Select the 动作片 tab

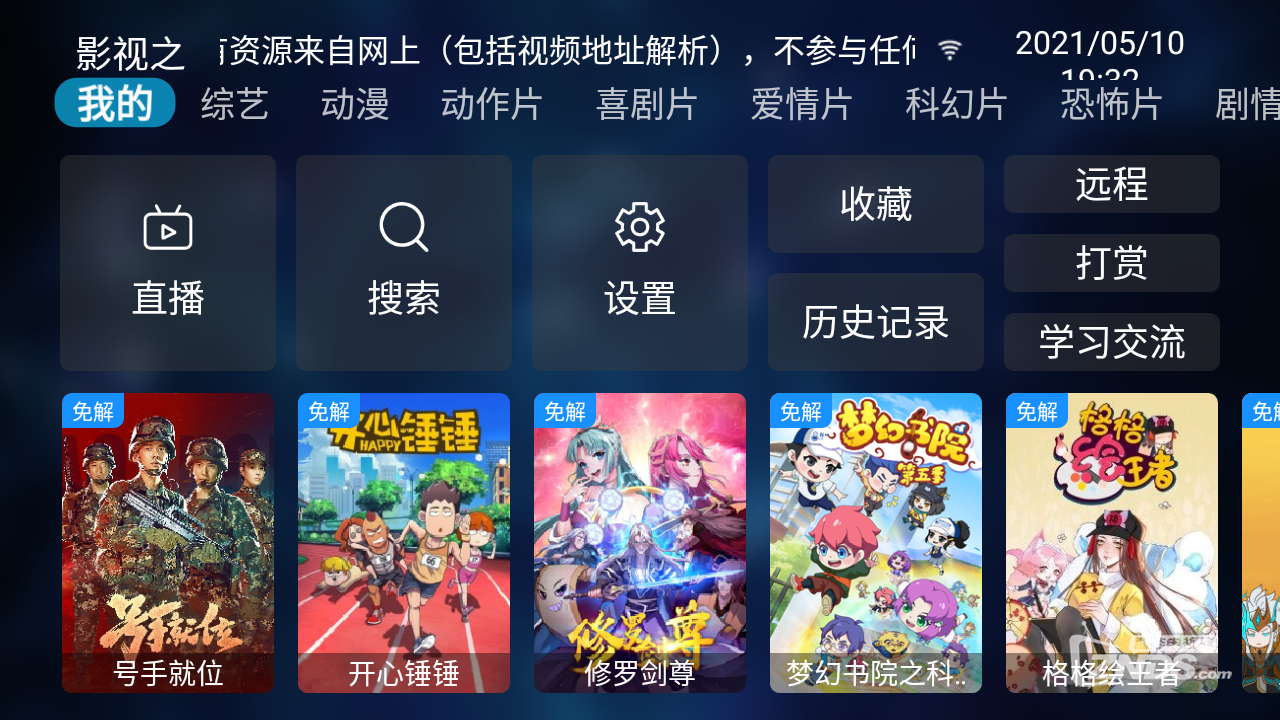click(491, 104)
